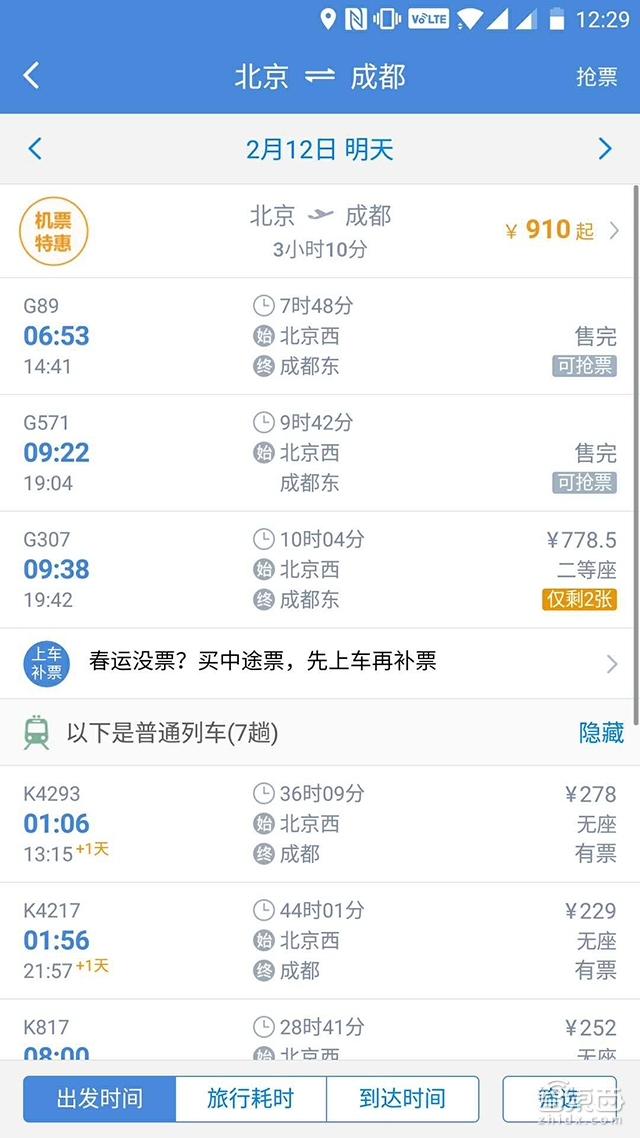Open the date picker for 2月12日

320,150
